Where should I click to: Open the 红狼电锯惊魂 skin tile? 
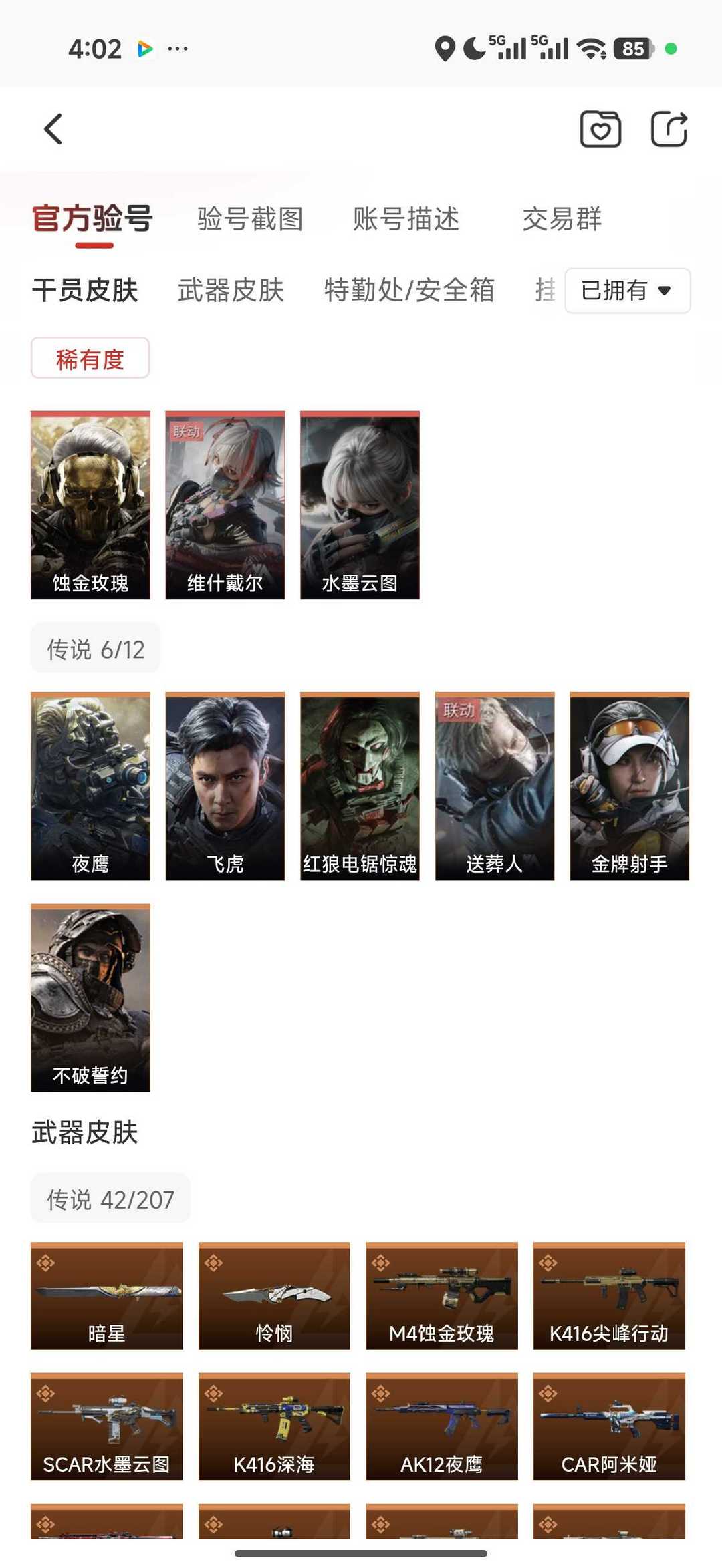tap(360, 786)
